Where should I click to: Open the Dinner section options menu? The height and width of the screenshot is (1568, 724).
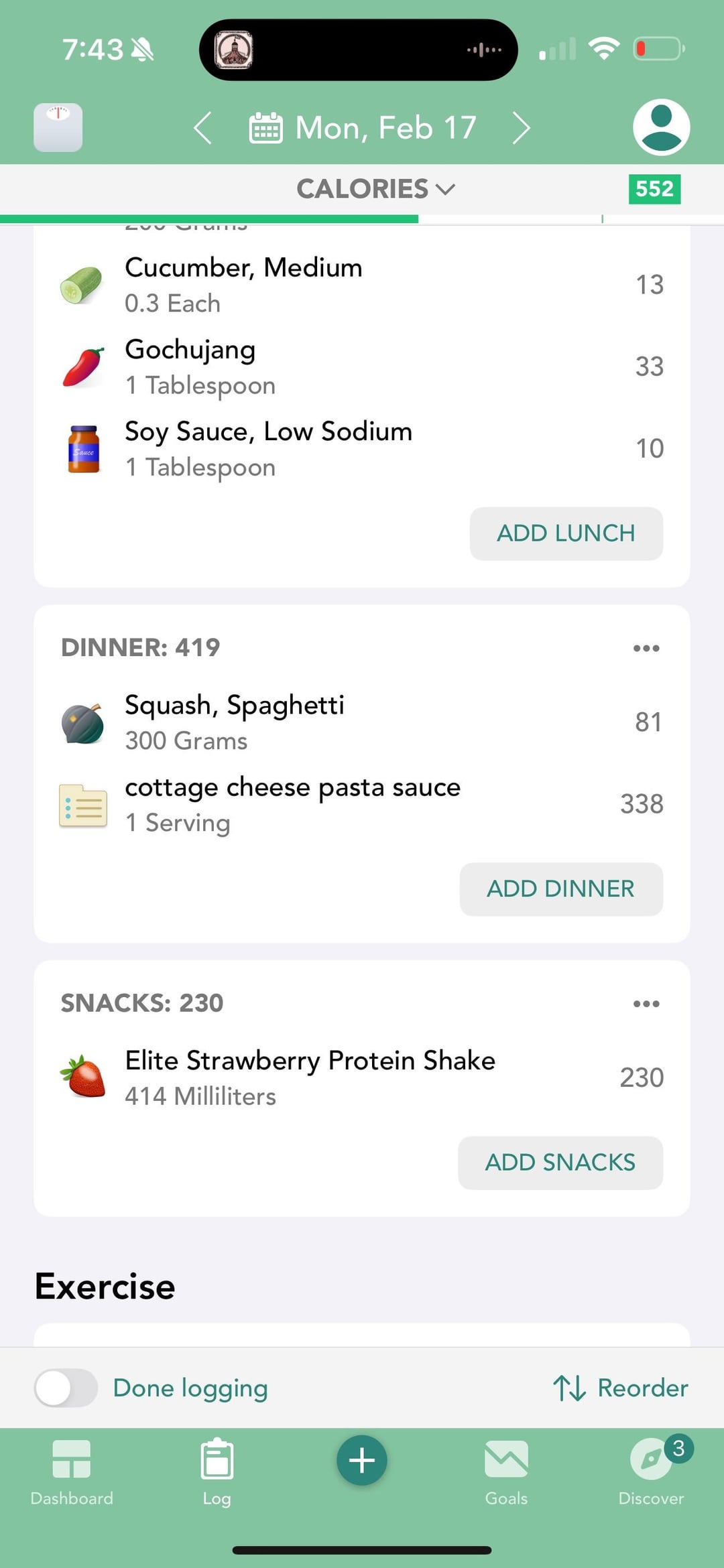[x=646, y=648]
